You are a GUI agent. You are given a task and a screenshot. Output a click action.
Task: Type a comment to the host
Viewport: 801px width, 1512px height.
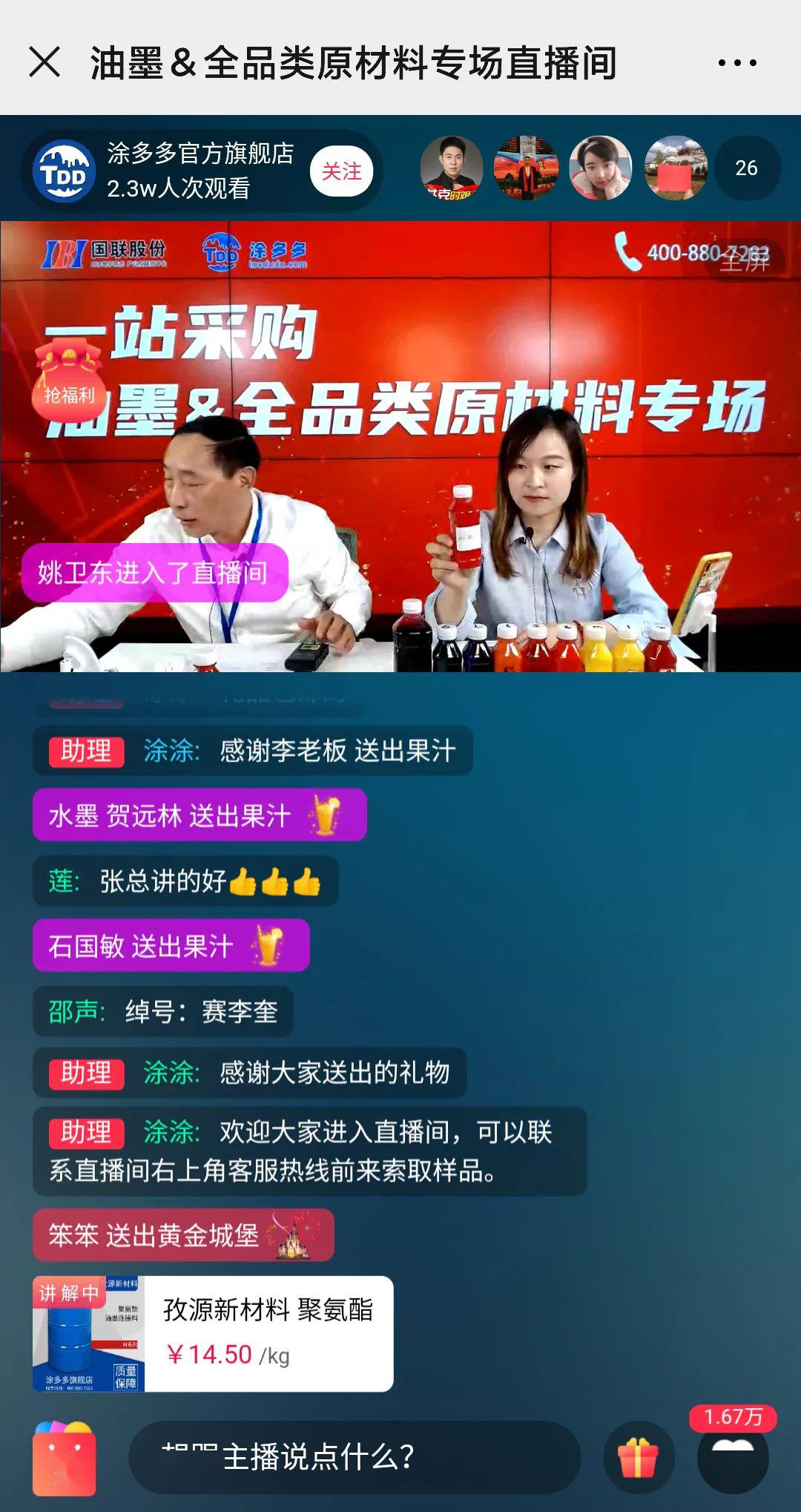[x=355, y=1457]
